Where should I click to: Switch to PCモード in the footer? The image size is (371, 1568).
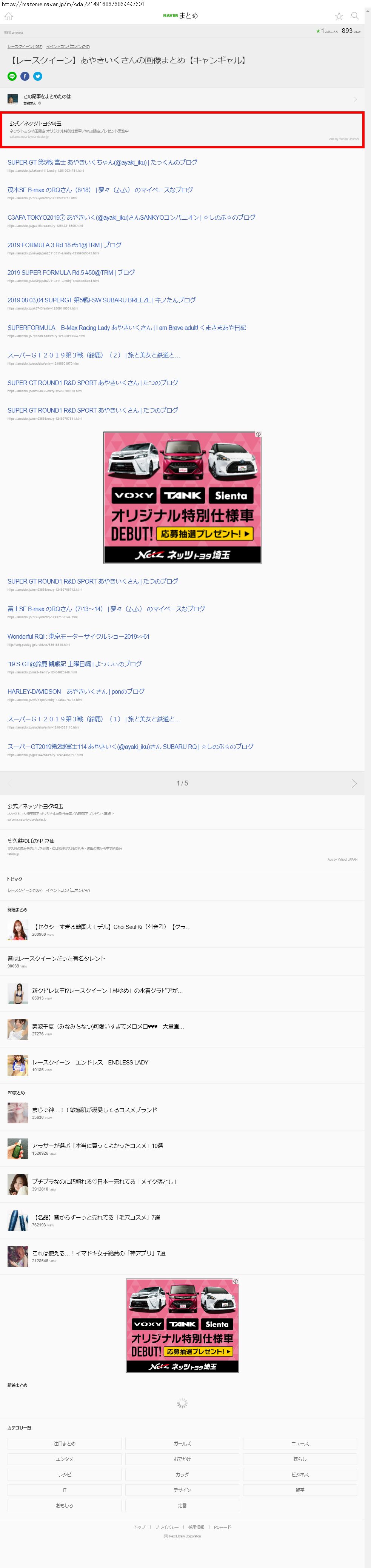coord(222,1527)
